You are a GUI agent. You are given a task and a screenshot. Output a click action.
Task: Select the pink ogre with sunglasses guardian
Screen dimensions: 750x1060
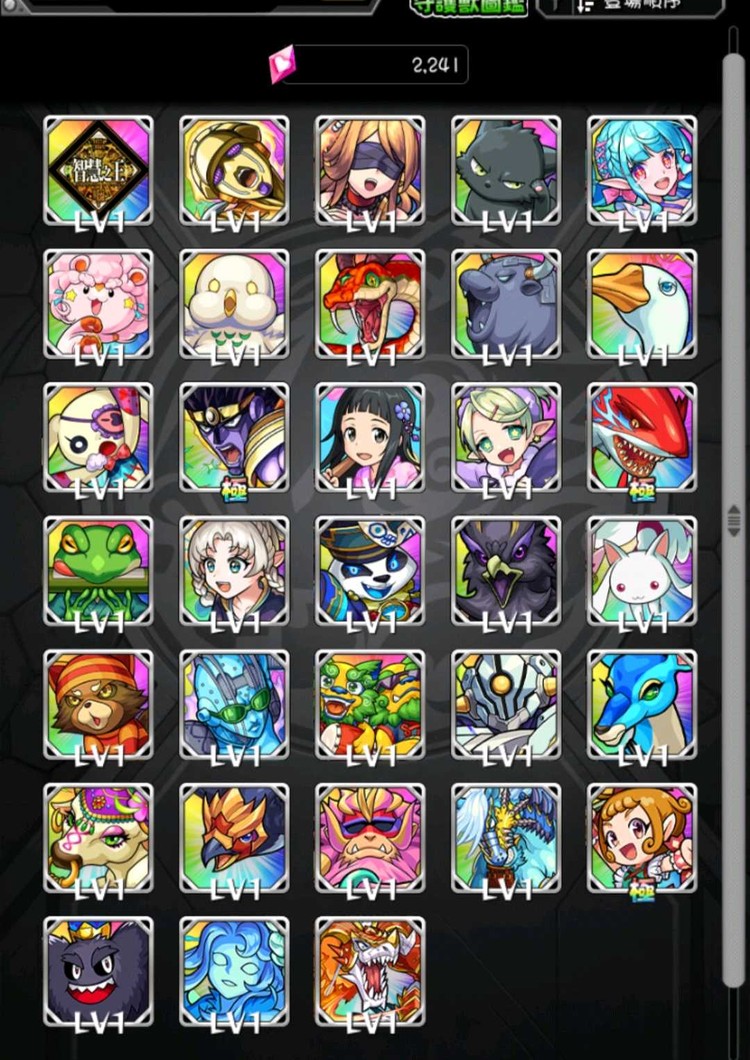point(370,838)
